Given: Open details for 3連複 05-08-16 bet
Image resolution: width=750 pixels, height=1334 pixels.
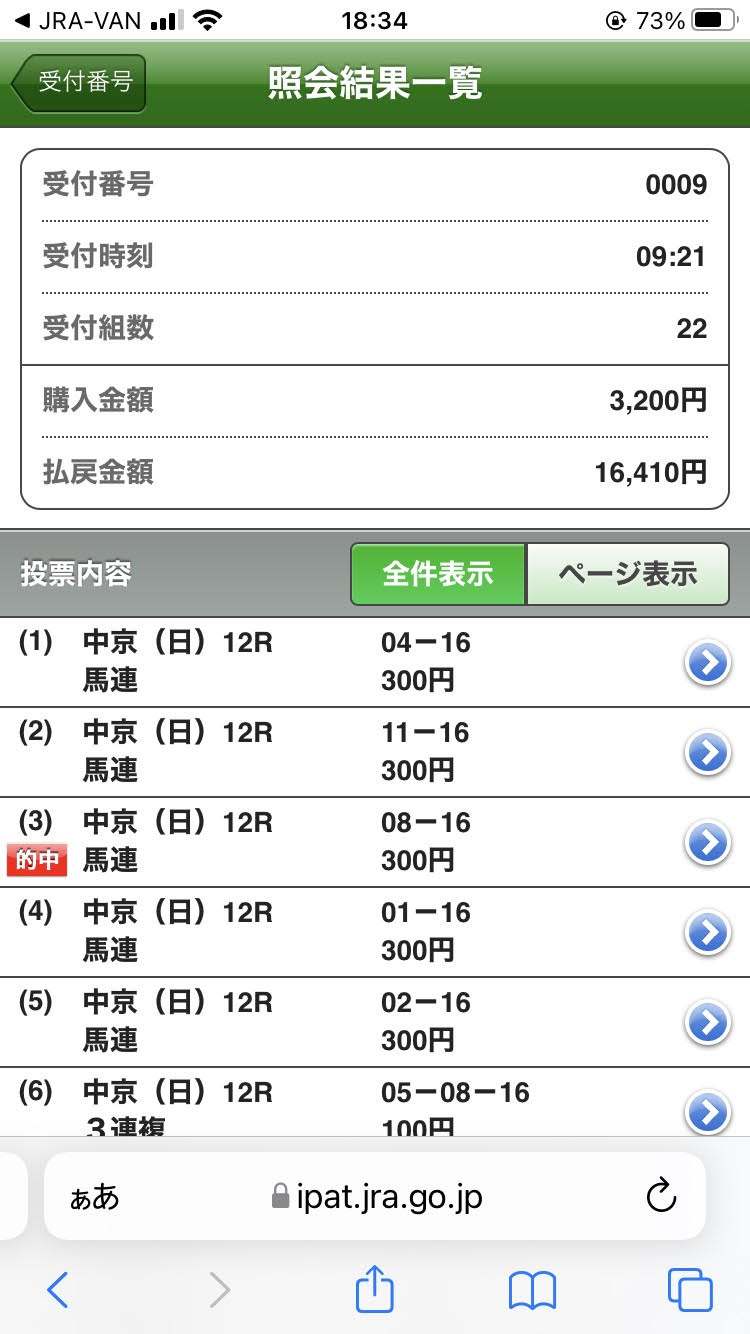Looking at the screenshot, I should (708, 1110).
